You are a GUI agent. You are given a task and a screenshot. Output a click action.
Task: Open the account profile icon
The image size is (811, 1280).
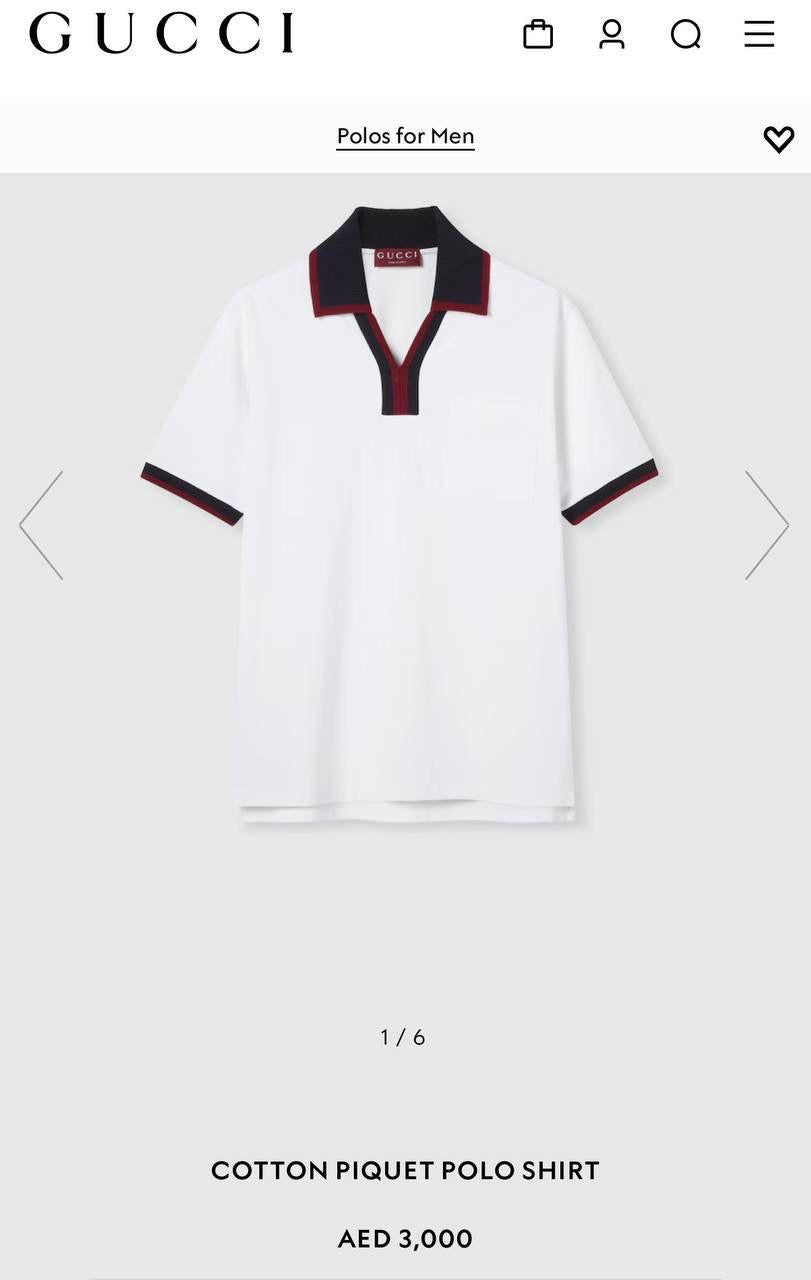click(x=612, y=34)
